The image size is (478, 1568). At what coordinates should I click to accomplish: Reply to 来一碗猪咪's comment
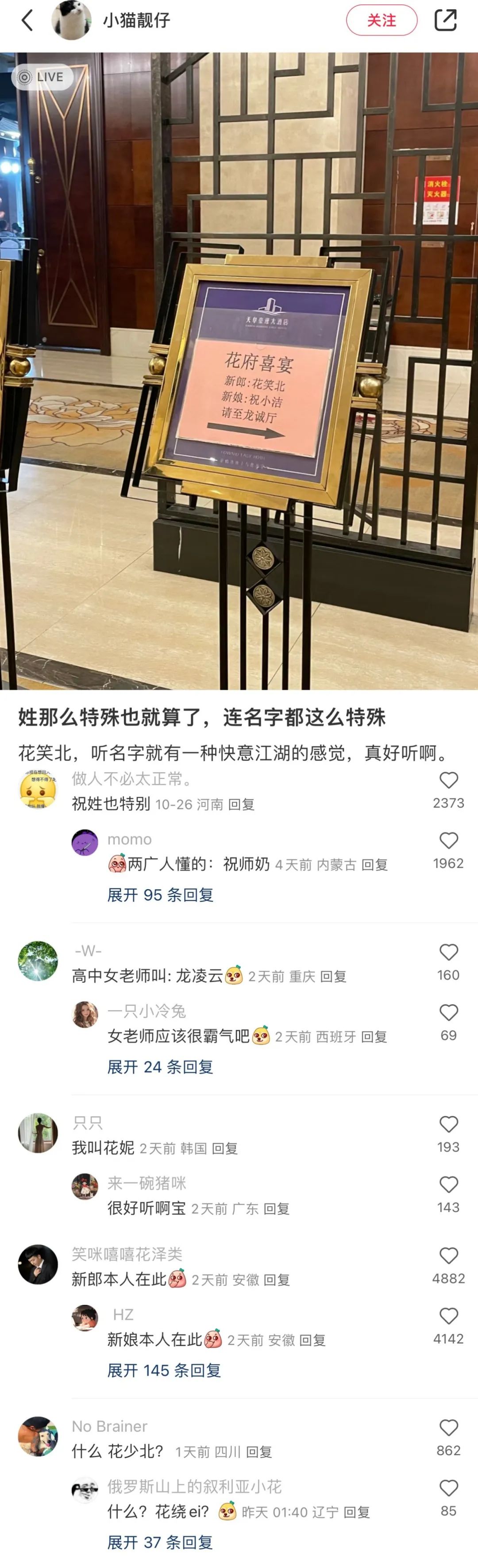tap(276, 1208)
